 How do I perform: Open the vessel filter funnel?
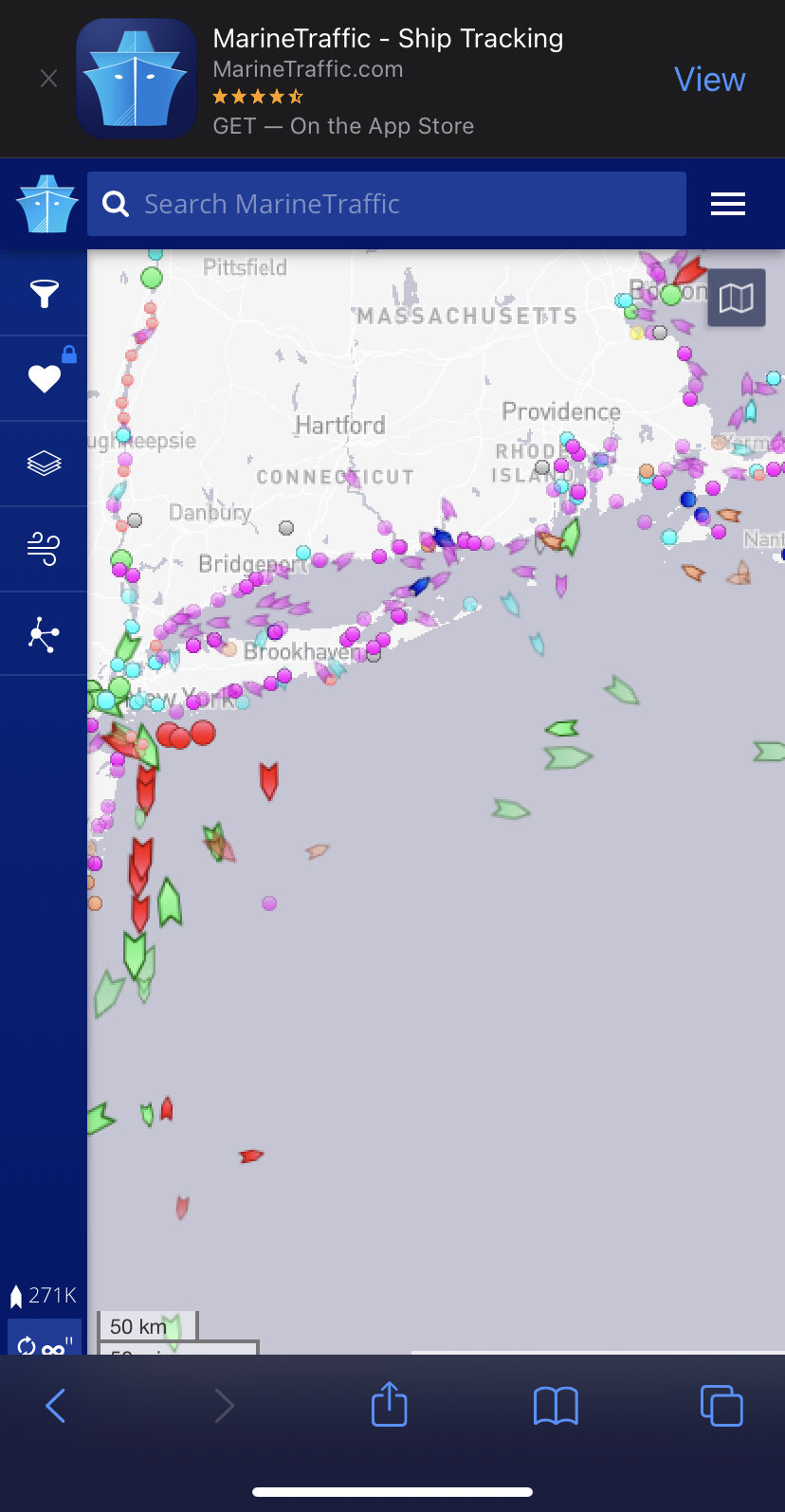[x=44, y=293]
